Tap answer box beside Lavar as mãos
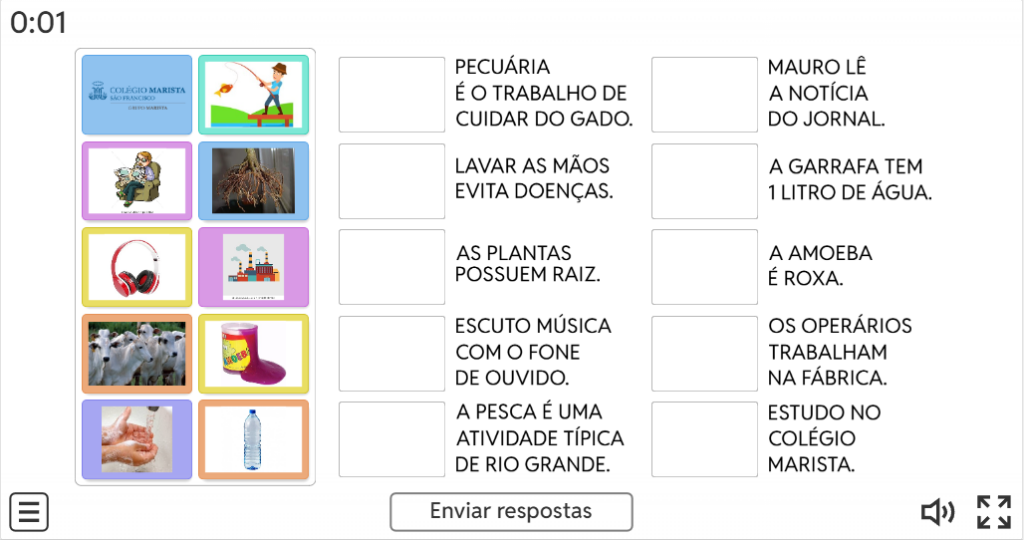 (392, 181)
